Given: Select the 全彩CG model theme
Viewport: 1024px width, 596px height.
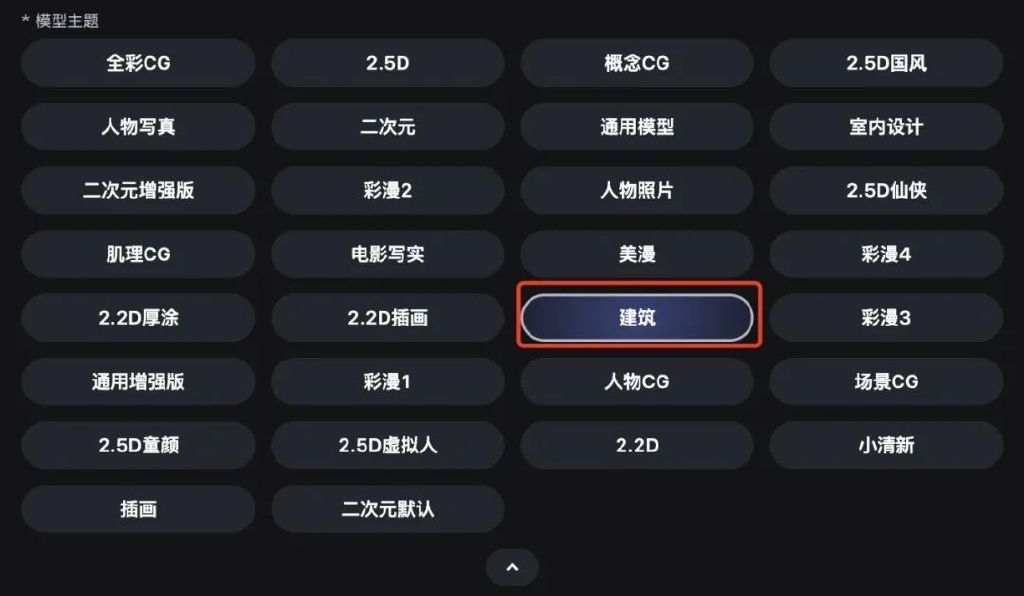Looking at the screenshot, I should (138, 63).
